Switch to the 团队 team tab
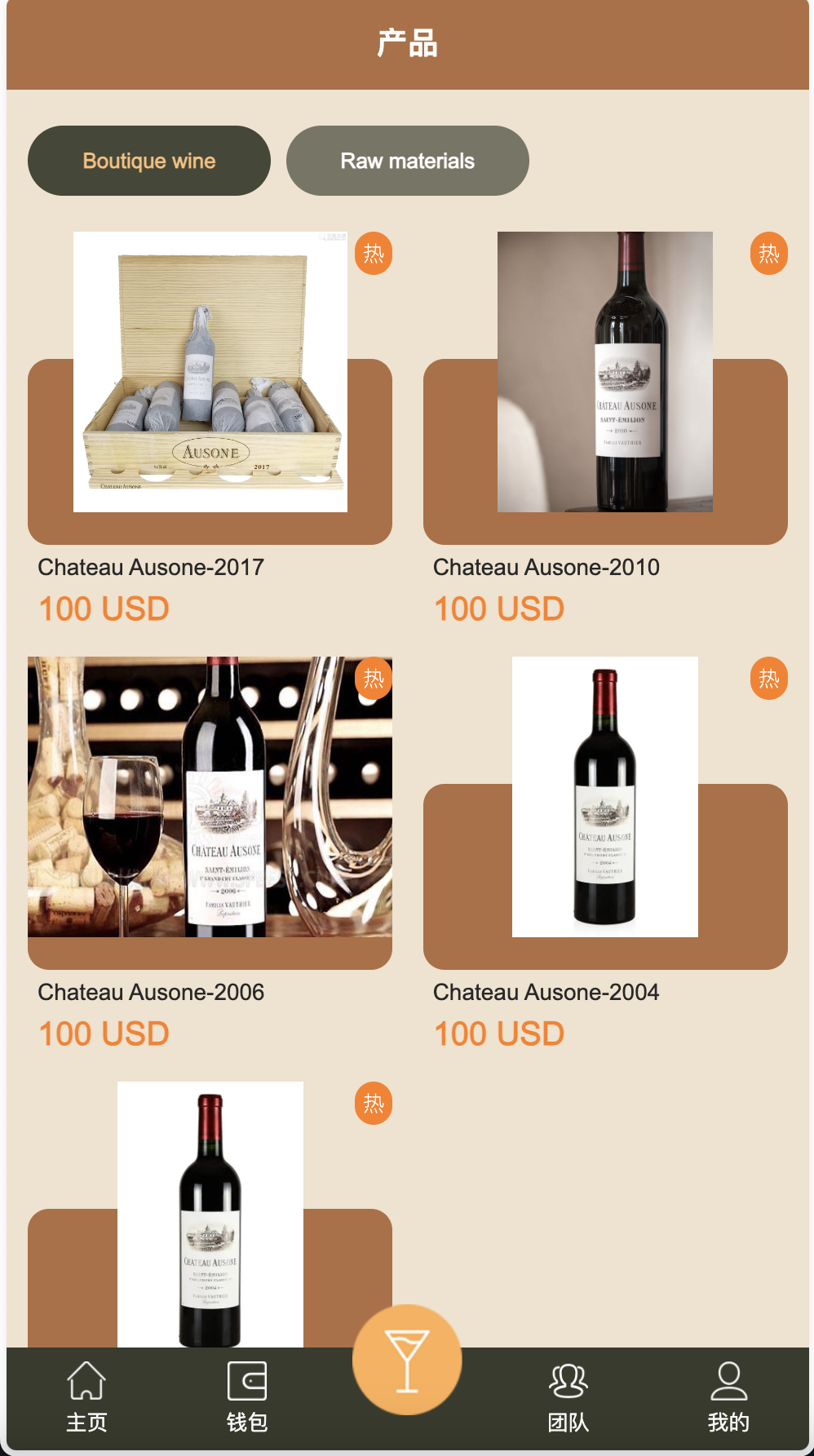The width and height of the screenshot is (814, 1456). pos(568,1396)
